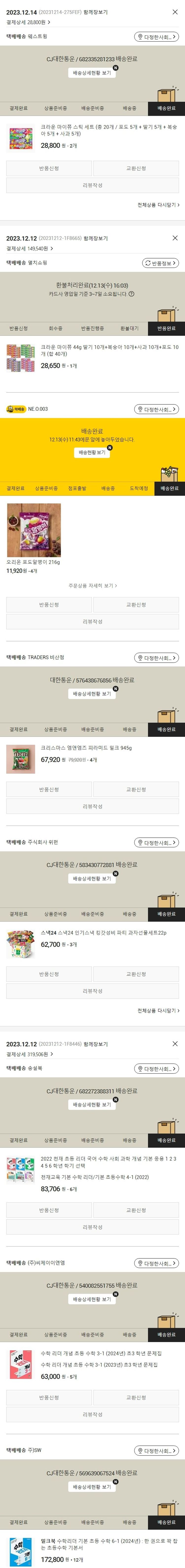Tap the help icon beside refund notice
The height and width of the screenshot is (1568, 185).
tap(131, 294)
